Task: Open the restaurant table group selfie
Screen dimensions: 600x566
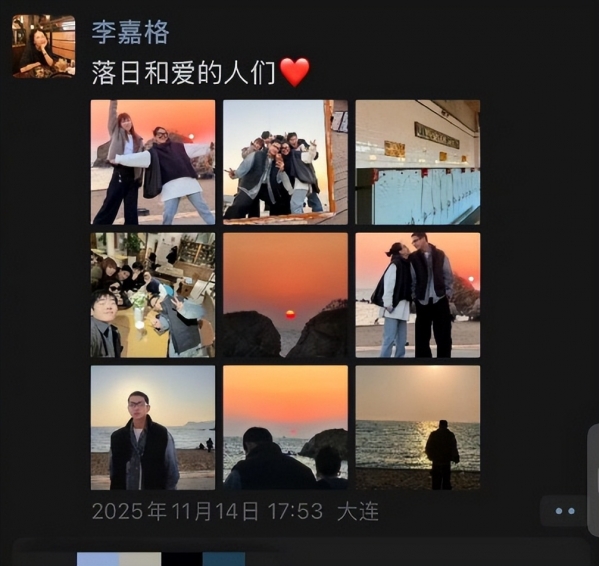Action: (x=153, y=295)
